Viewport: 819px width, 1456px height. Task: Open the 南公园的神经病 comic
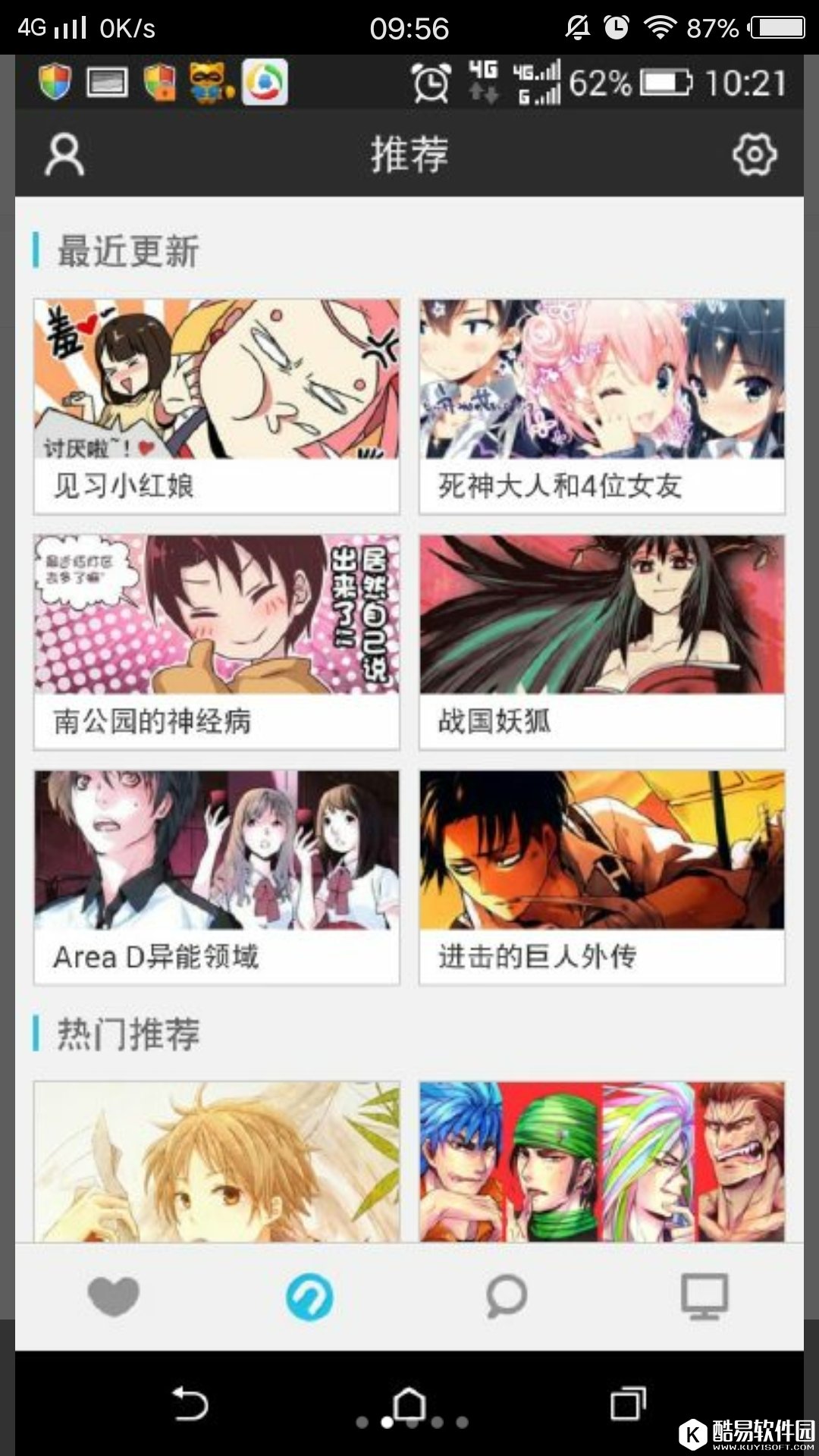tap(217, 637)
